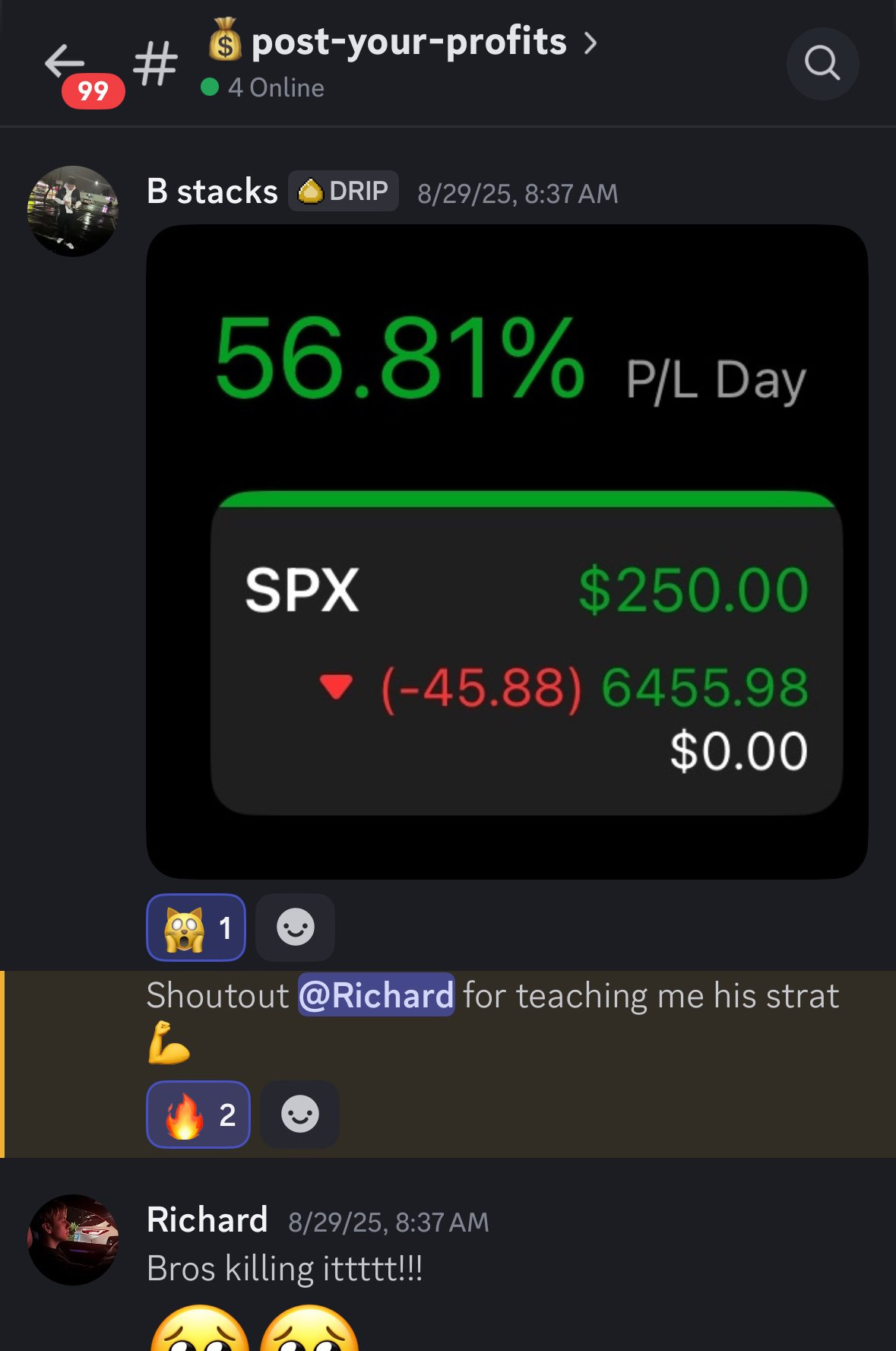896x1351 pixels.
Task: Toggle the scared cat reaction on the image
Action: 196,928
